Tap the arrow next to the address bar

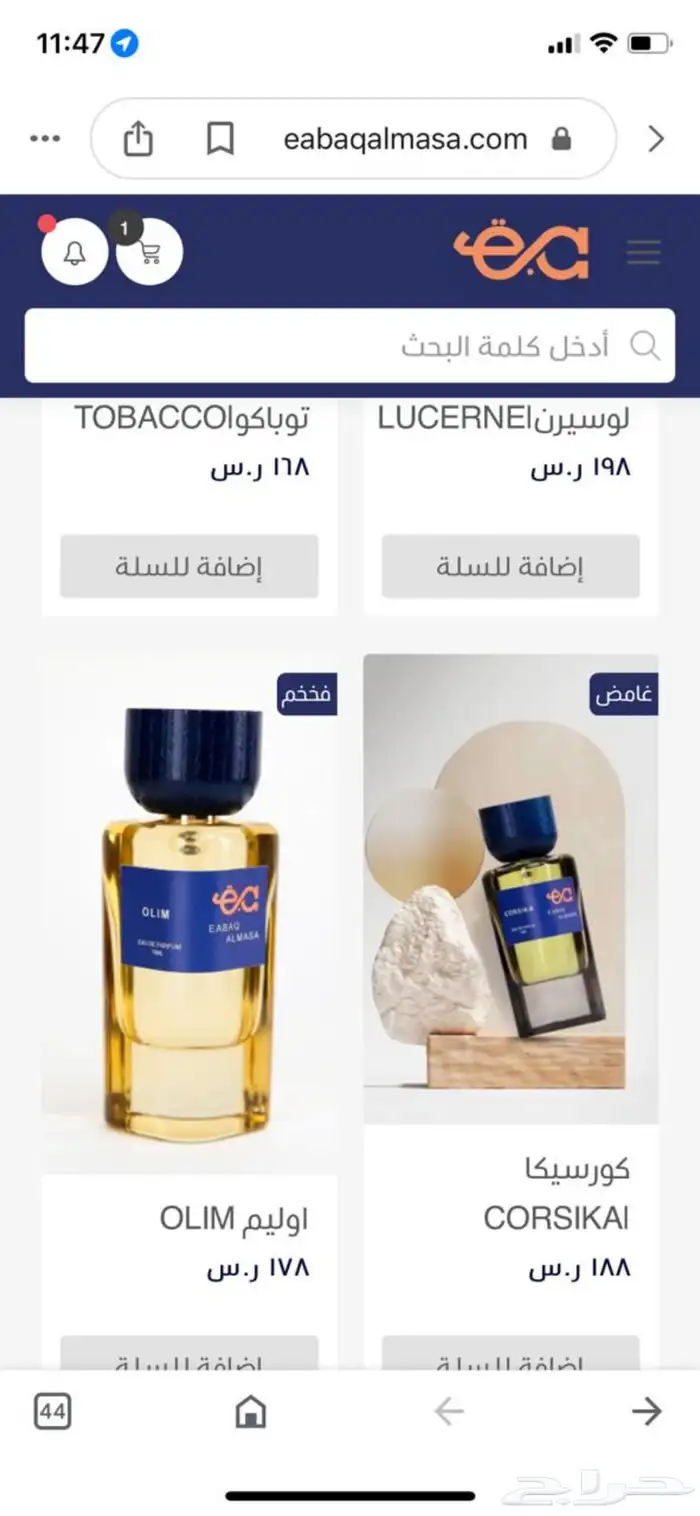coord(656,139)
